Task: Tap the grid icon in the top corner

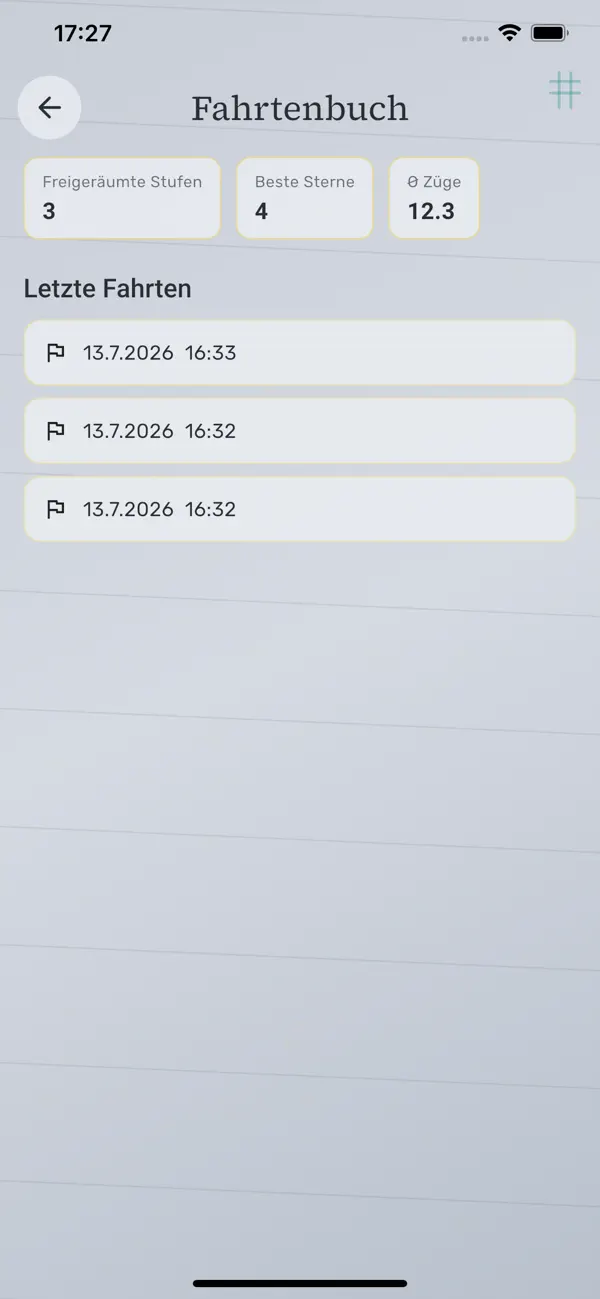Action: [565, 91]
